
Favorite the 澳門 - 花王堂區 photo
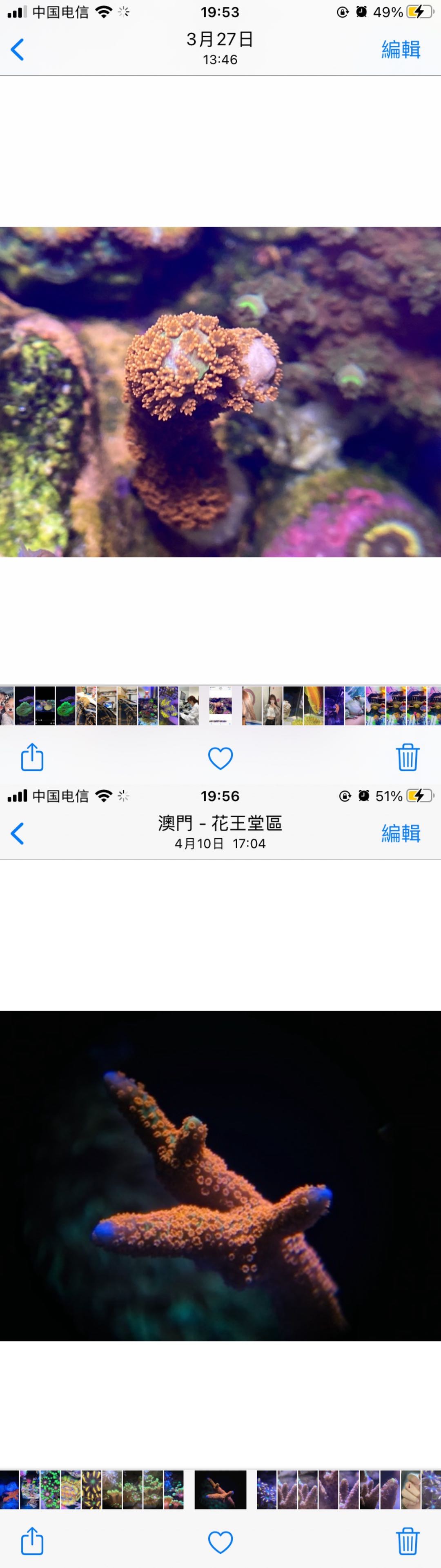tap(220, 1542)
